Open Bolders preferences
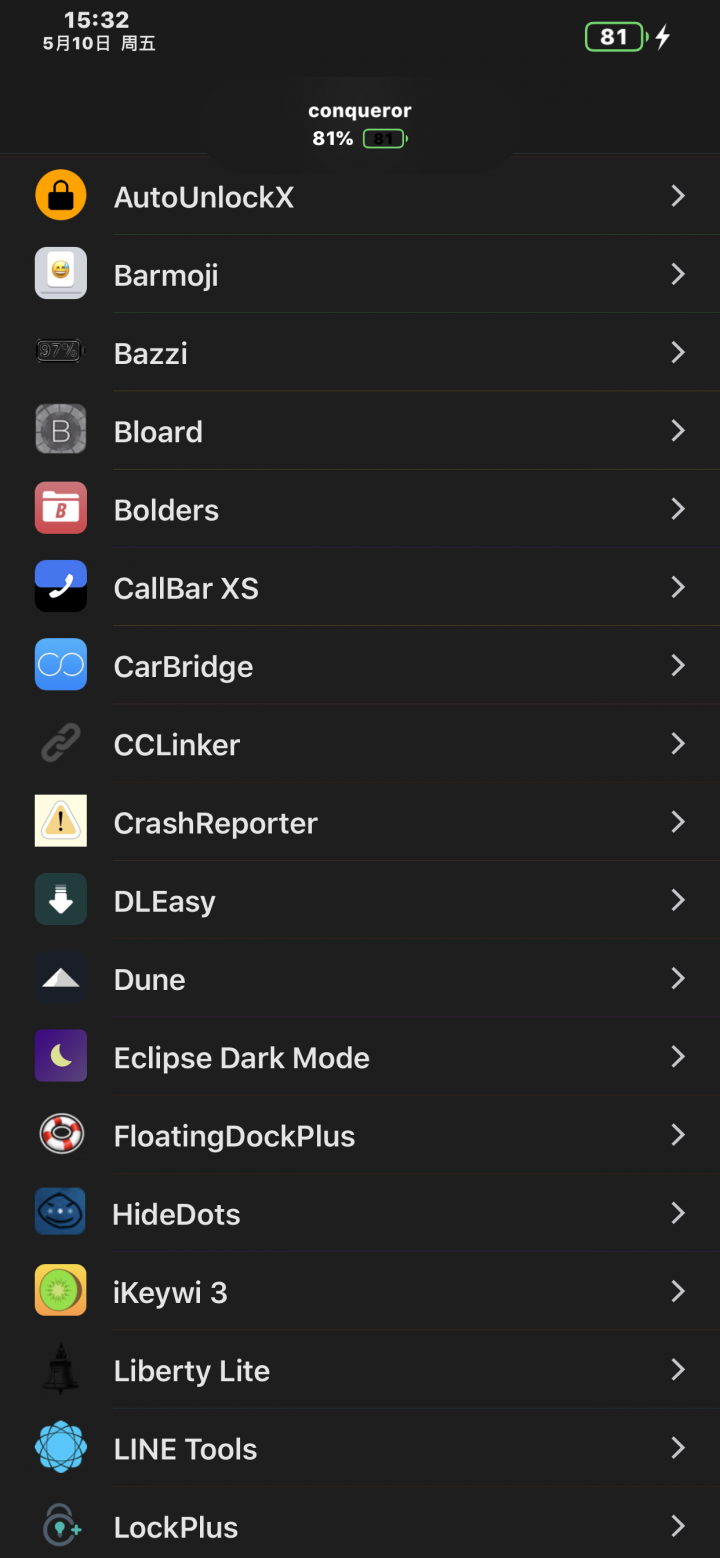This screenshot has width=720, height=1558. point(360,509)
